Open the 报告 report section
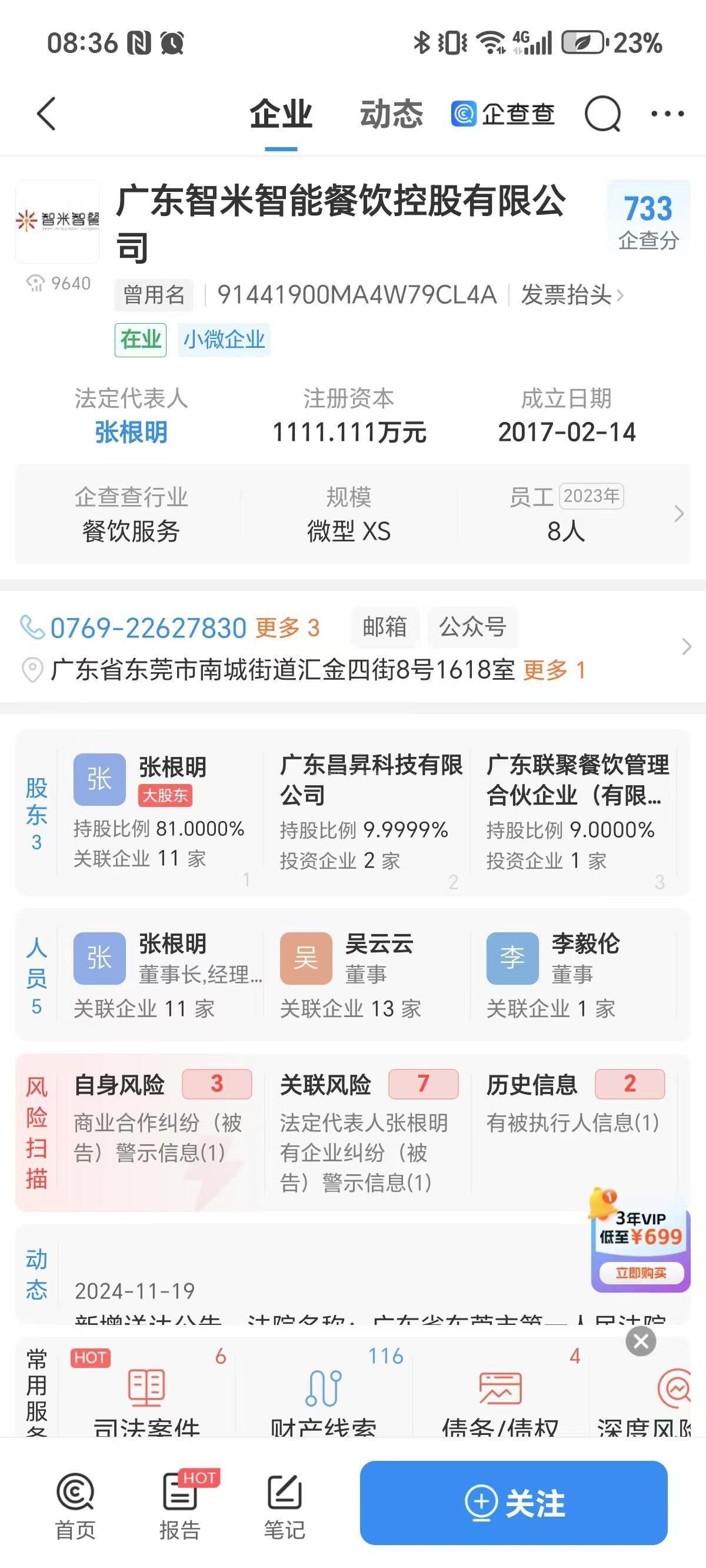Image resolution: width=706 pixels, height=1568 pixels. click(x=180, y=1504)
